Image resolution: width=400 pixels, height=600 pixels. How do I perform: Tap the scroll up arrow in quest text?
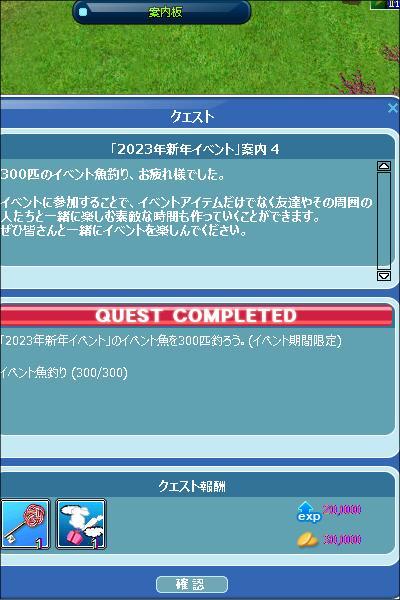384,166
